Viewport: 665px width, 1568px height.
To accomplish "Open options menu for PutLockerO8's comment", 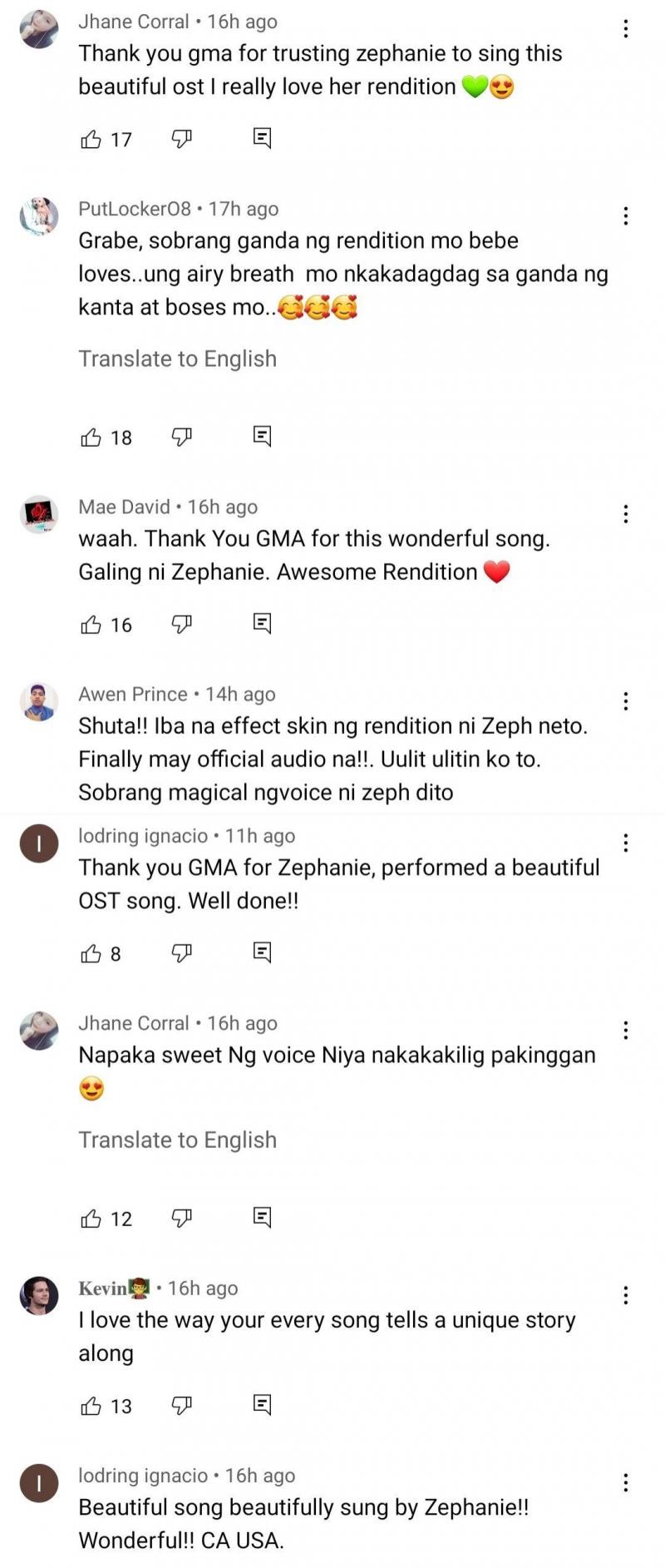I will (625, 216).
